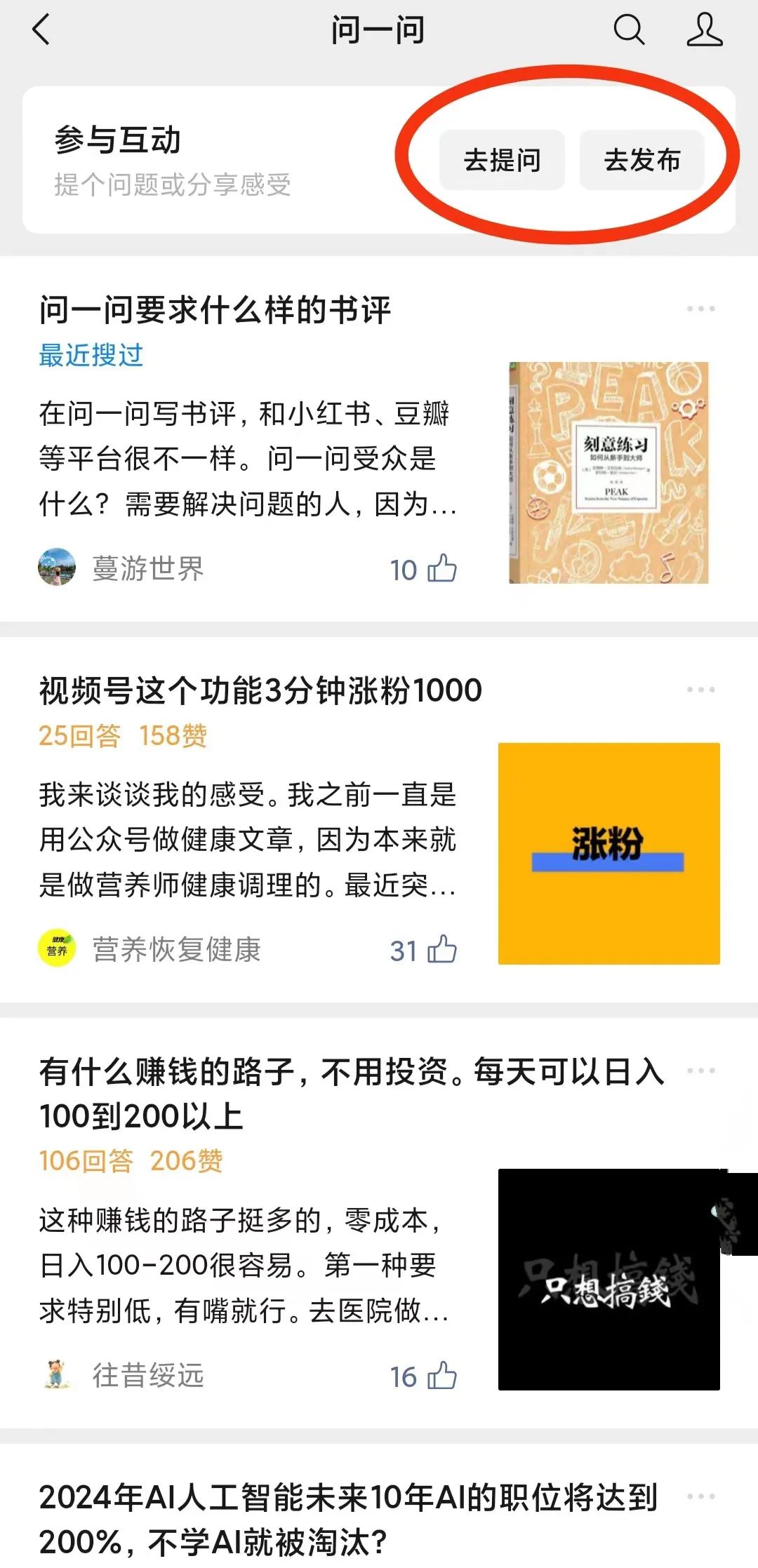
Task: Open the 只想搞钱 thumbnail
Action: [x=609, y=1280]
